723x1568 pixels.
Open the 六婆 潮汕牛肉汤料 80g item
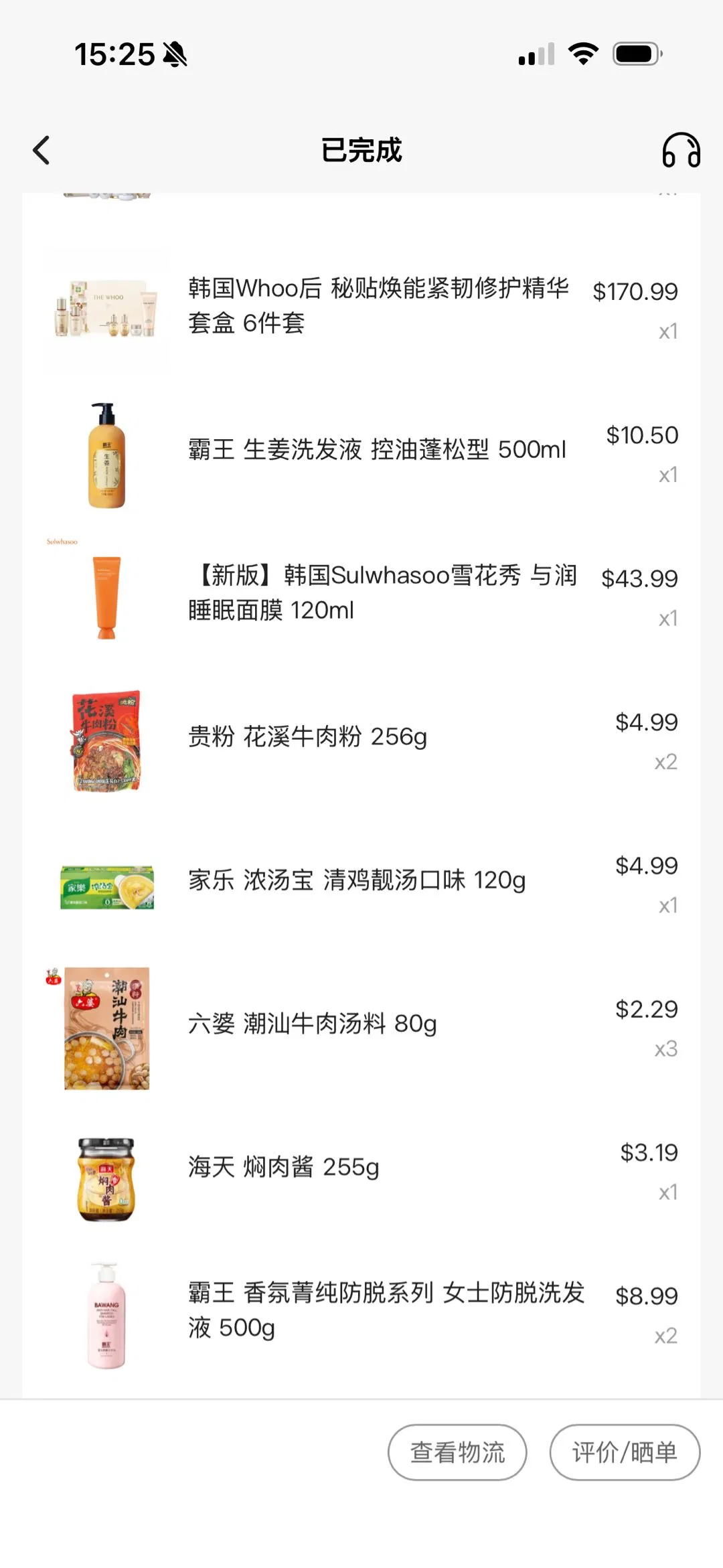[x=312, y=1024]
